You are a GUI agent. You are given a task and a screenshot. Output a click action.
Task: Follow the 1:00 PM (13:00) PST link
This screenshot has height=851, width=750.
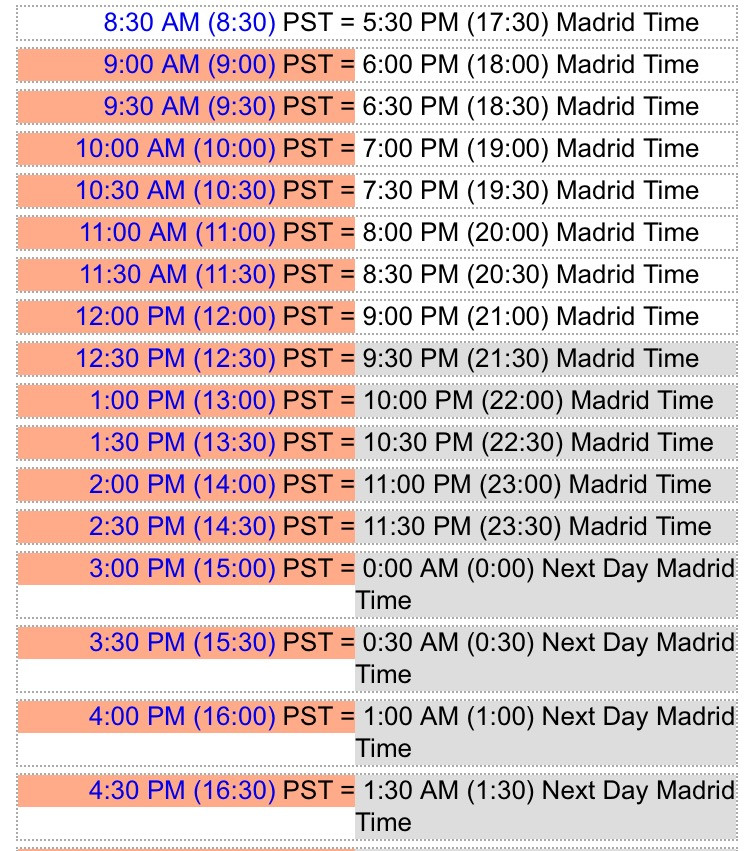182,401
